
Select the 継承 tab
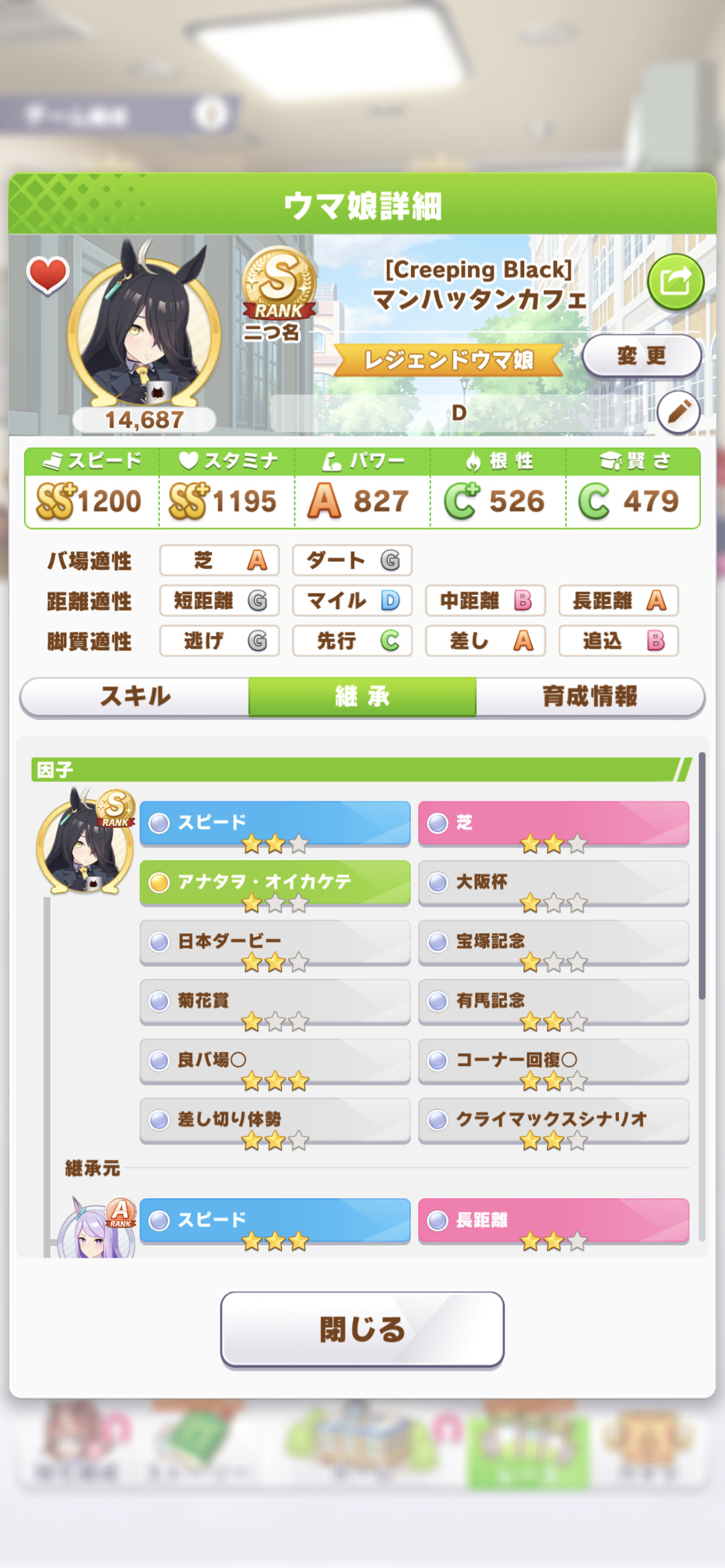[362, 697]
